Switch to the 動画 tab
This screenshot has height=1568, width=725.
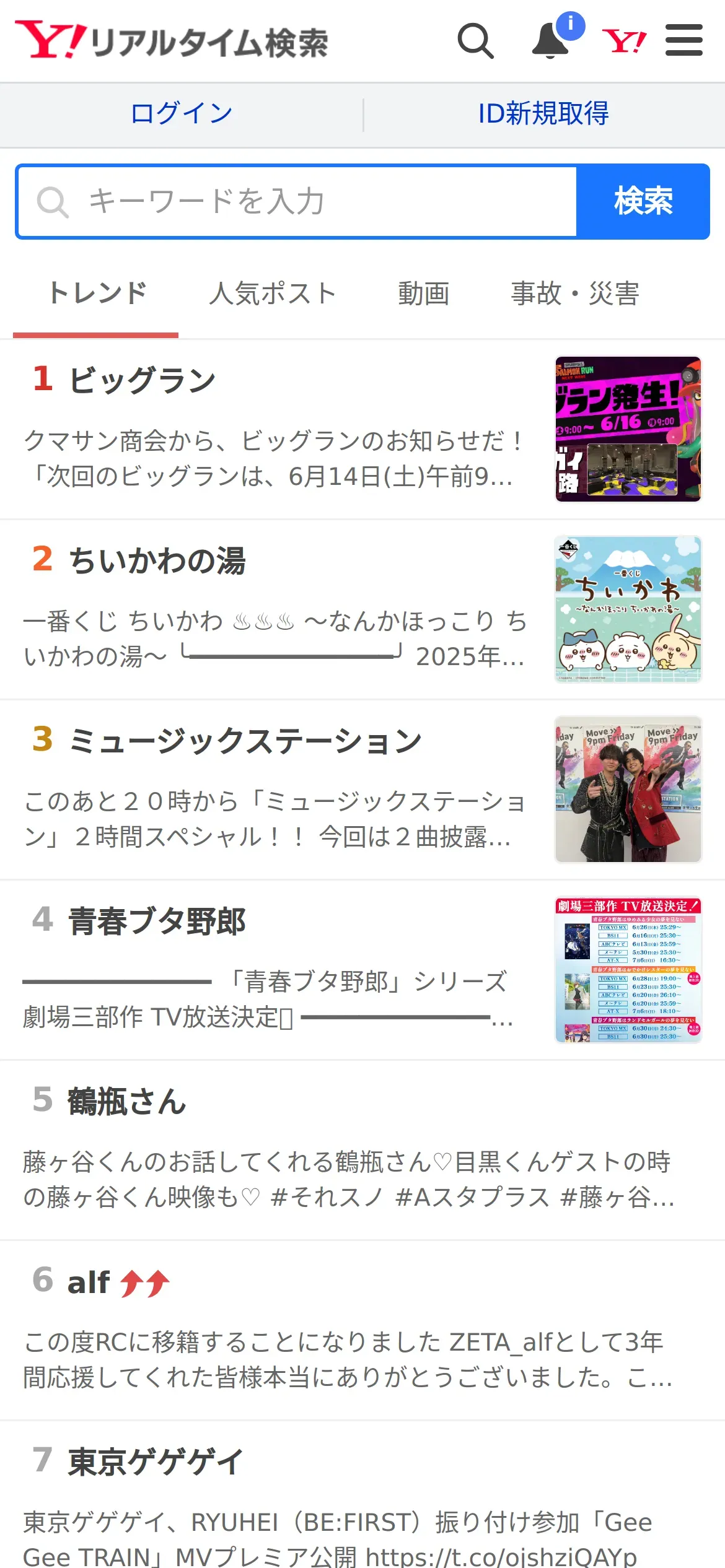[x=424, y=294]
